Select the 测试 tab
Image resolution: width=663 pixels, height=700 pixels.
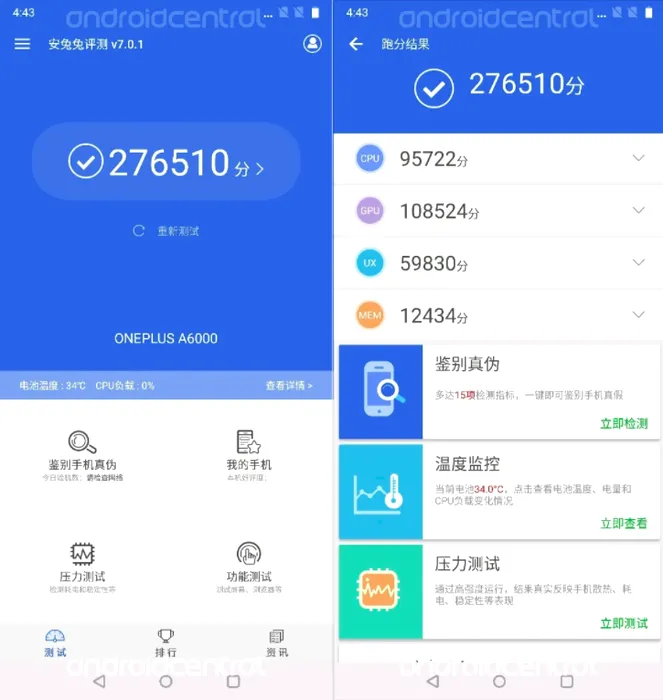pos(55,643)
